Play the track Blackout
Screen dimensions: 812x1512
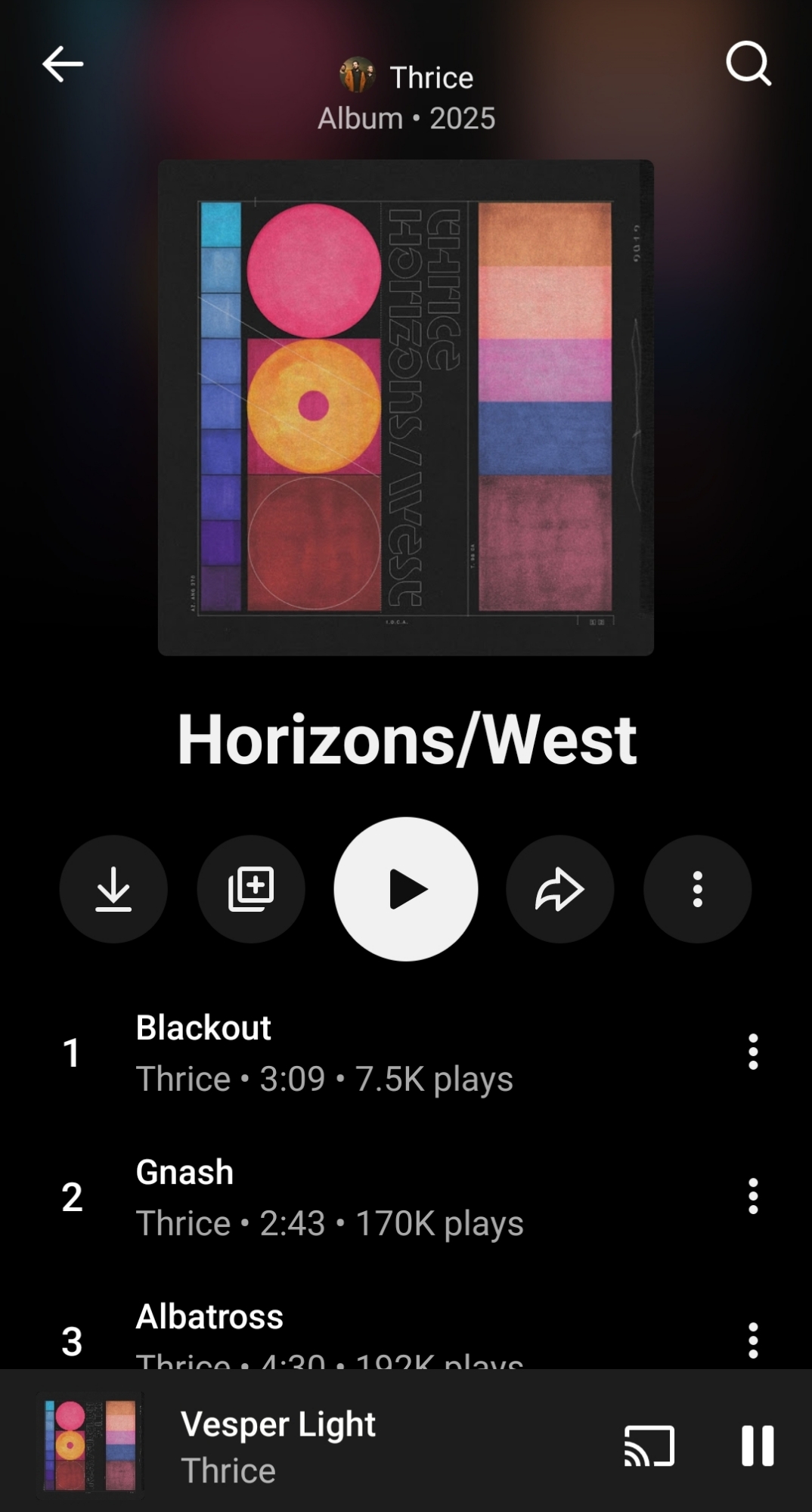coord(325,1052)
